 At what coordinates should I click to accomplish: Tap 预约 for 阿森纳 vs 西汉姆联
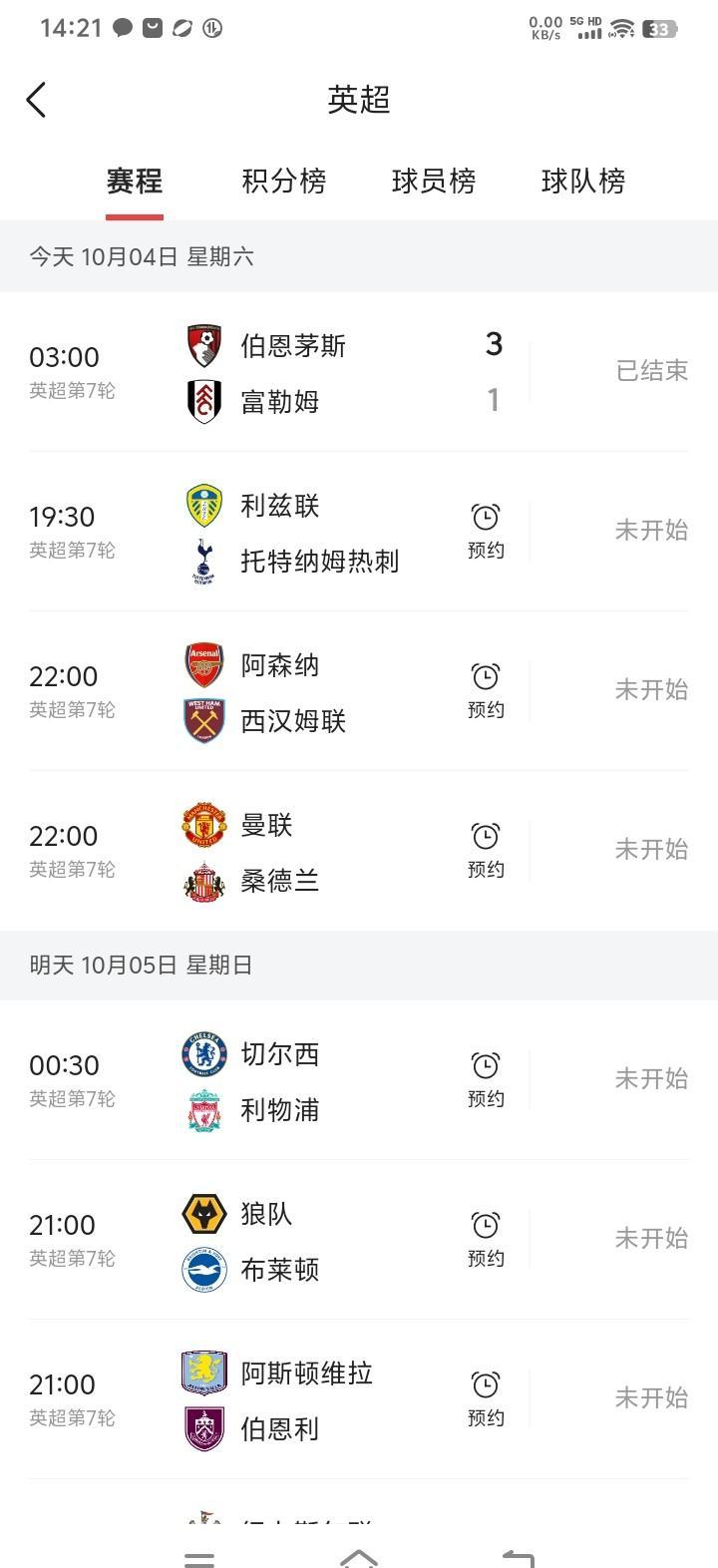(x=486, y=690)
